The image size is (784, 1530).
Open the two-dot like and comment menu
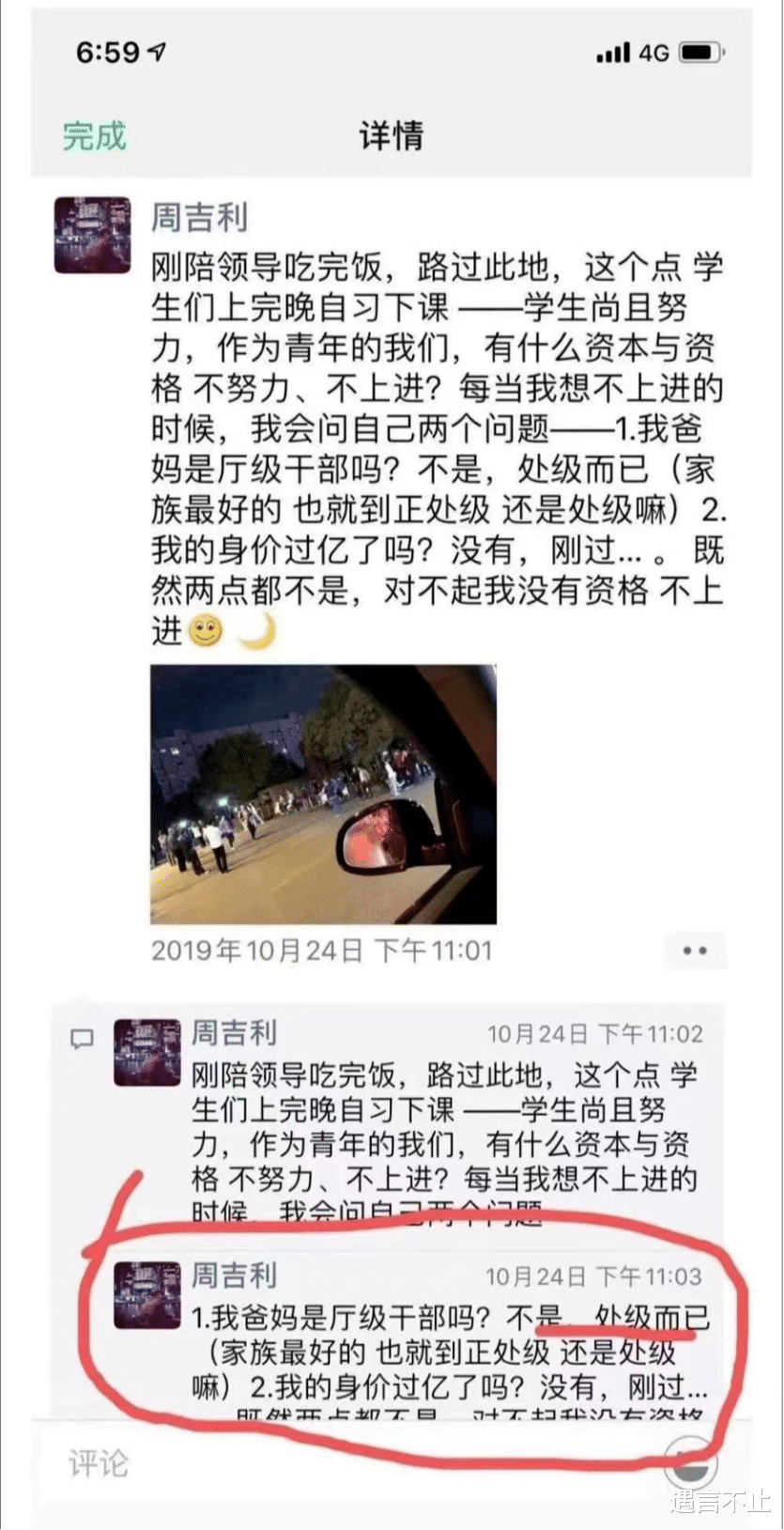pyautogui.click(x=694, y=950)
